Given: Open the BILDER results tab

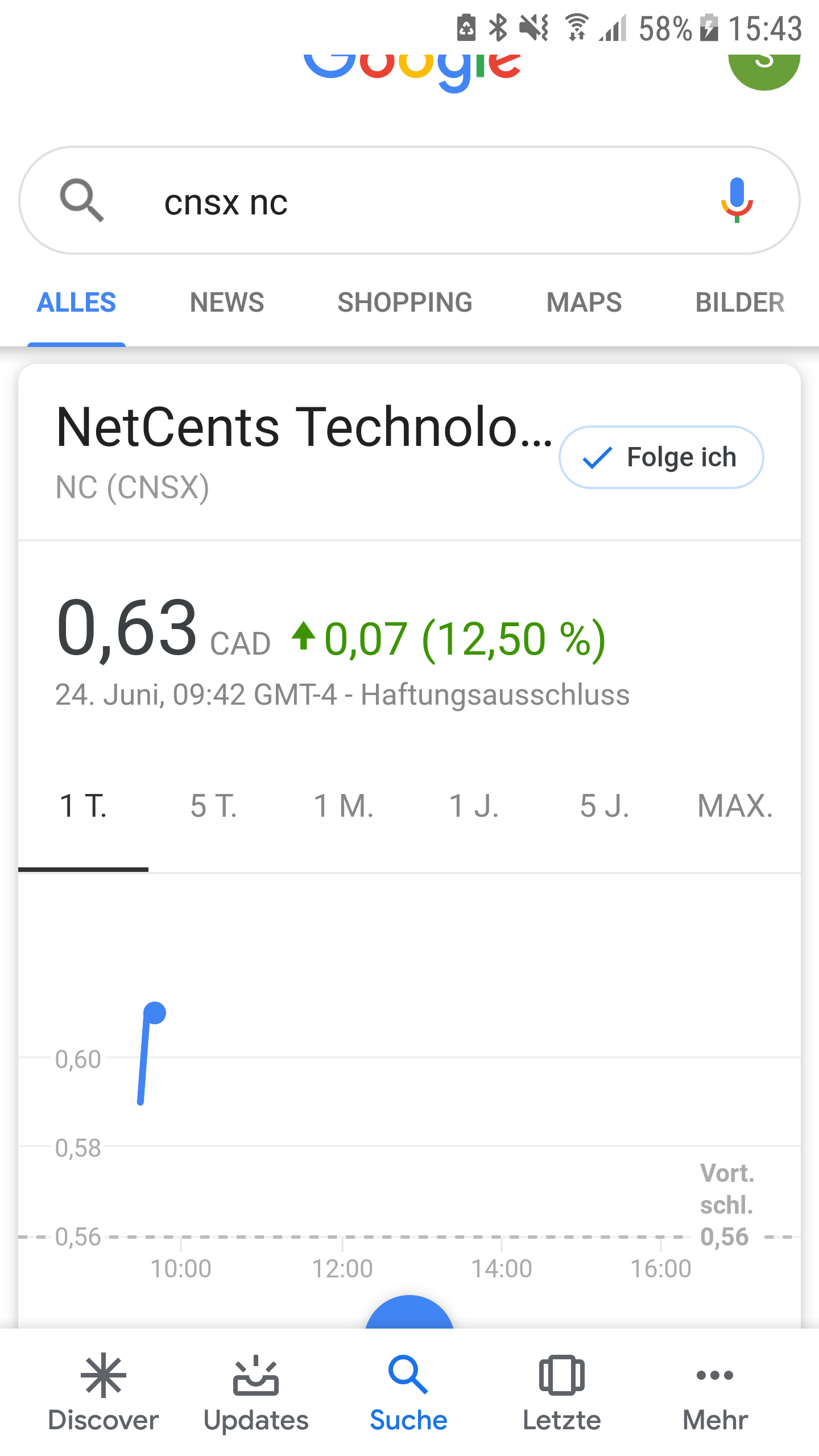Looking at the screenshot, I should (x=739, y=302).
